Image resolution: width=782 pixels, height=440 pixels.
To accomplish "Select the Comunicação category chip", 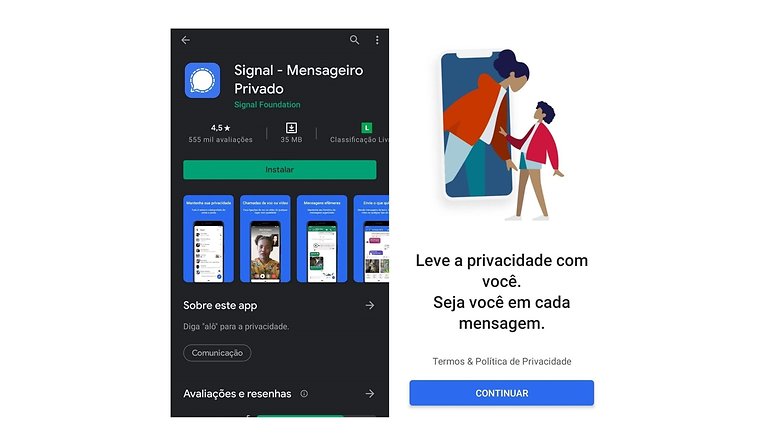I will 217,352.
